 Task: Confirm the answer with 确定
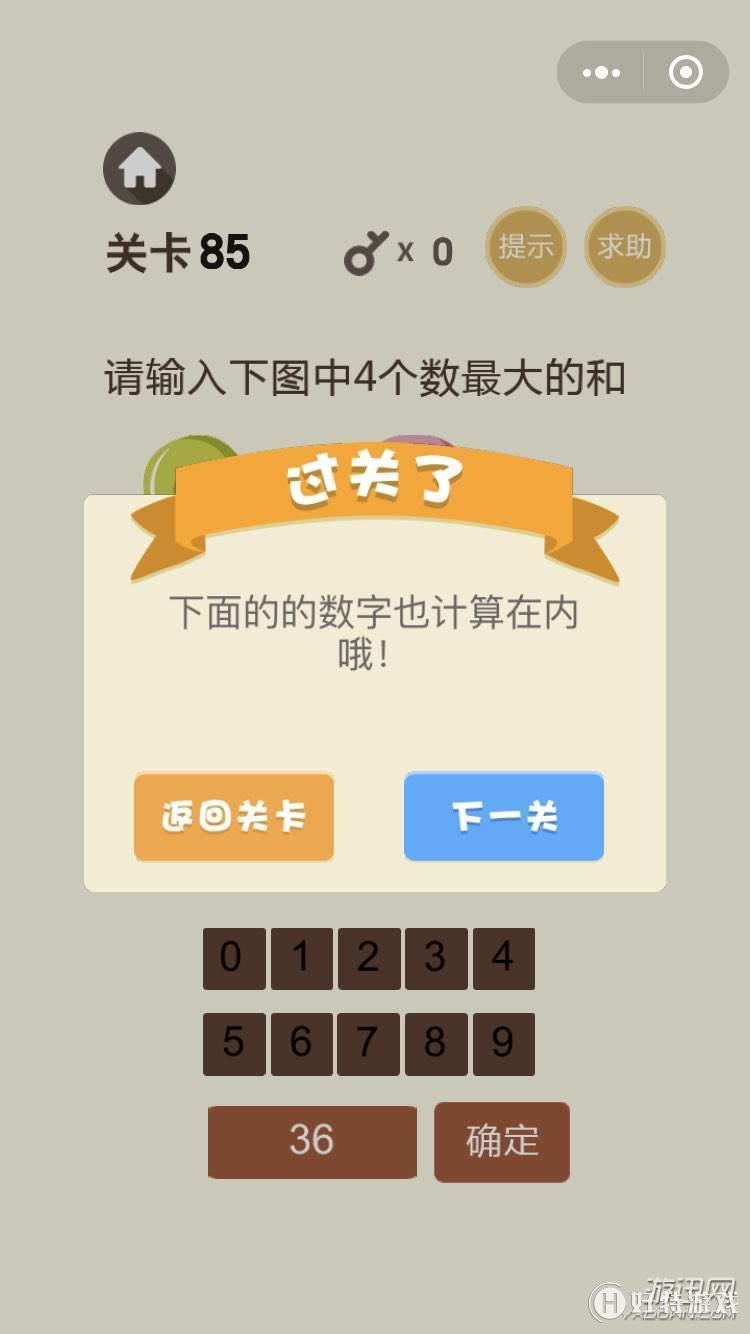tap(502, 1141)
